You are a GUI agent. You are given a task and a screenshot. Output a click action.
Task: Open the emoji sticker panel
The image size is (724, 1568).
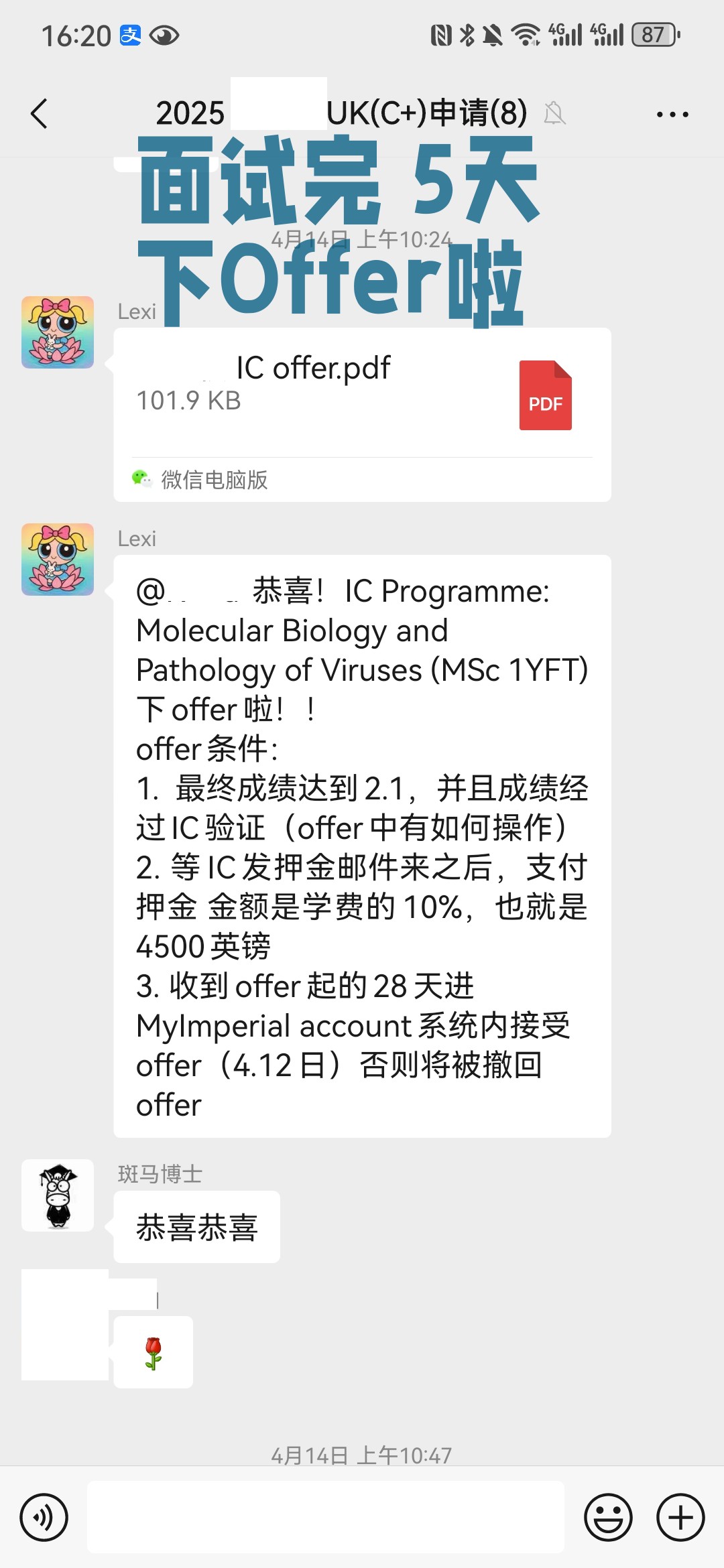608,1518
